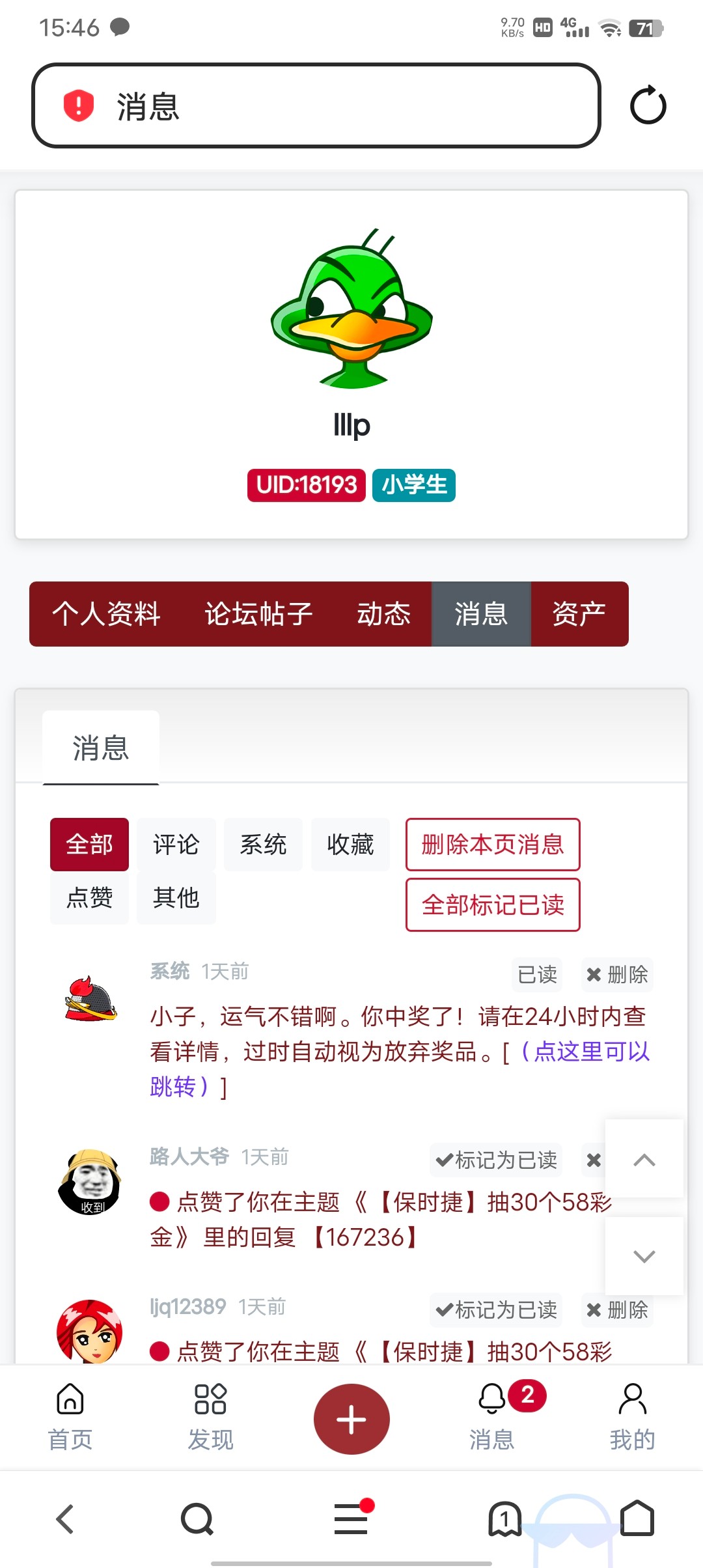Tap the 消息 address bar
The height and width of the screenshot is (1568, 703).
tap(316, 105)
